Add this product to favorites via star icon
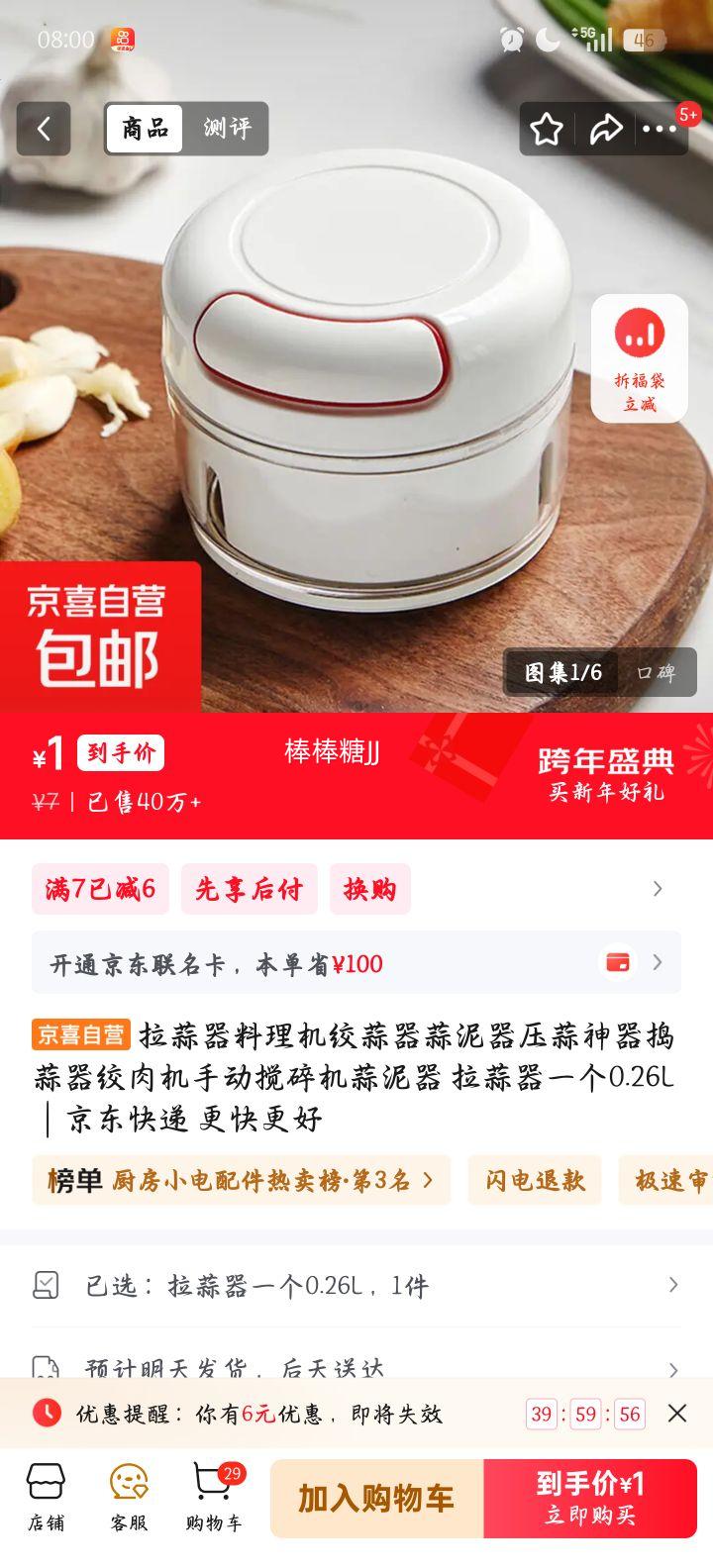Screen dimensions: 713x1568 pyautogui.click(x=544, y=128)
